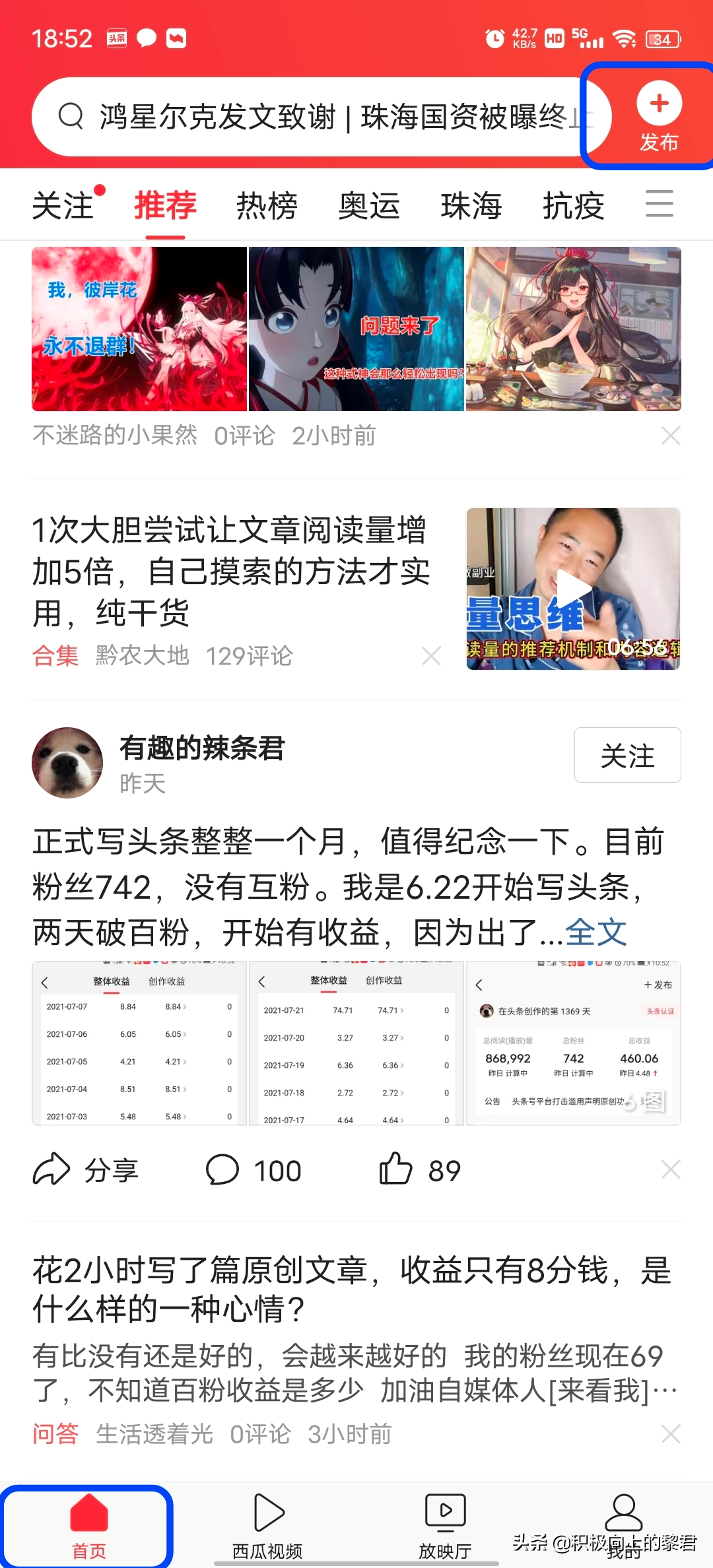713x1568 pixels.
Task: Dismiss the 不迷路的小果然 post with the X
Action: tap(671, 436)
